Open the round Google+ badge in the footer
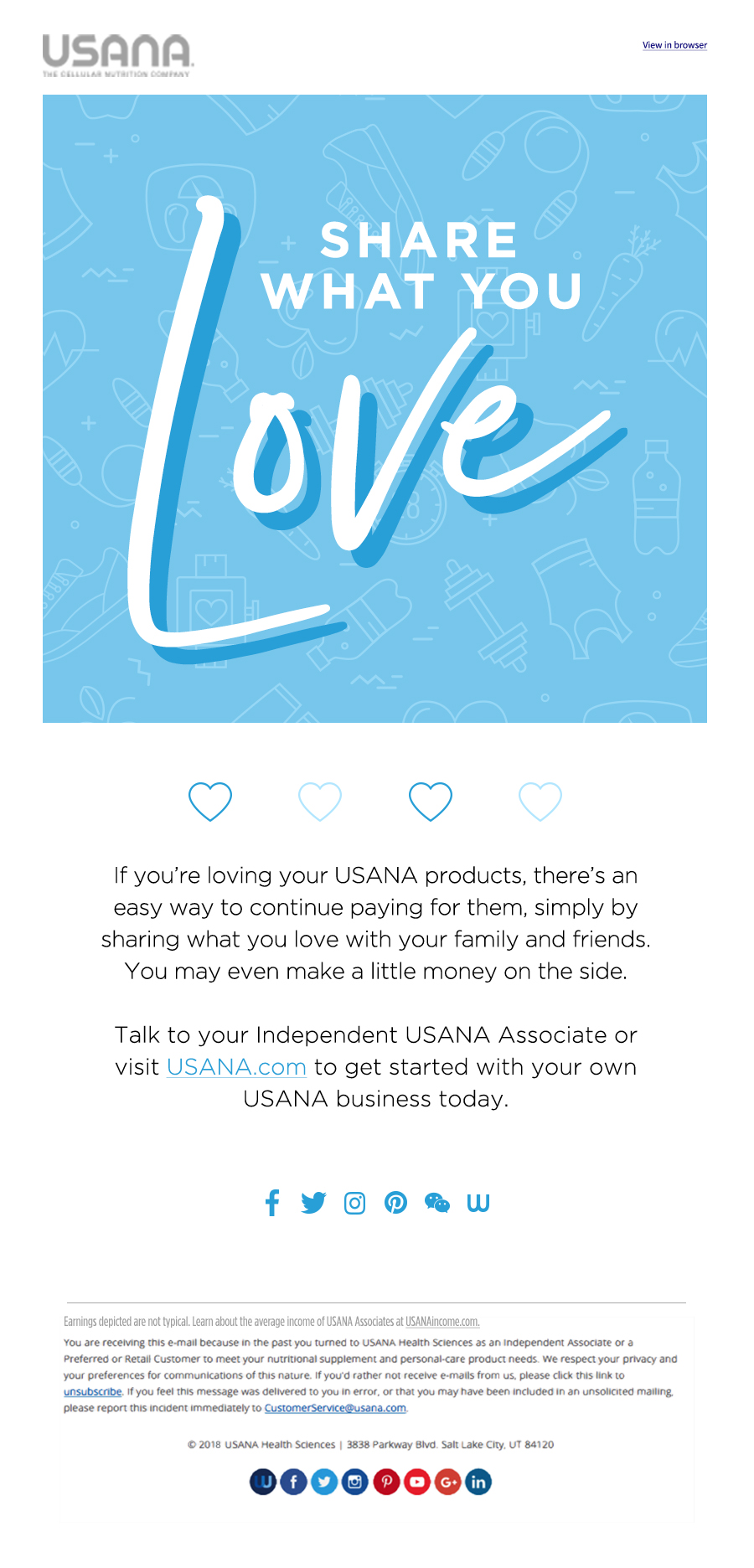The image size is (754, 1568). pyautogui.click(x=447, y=1482)
